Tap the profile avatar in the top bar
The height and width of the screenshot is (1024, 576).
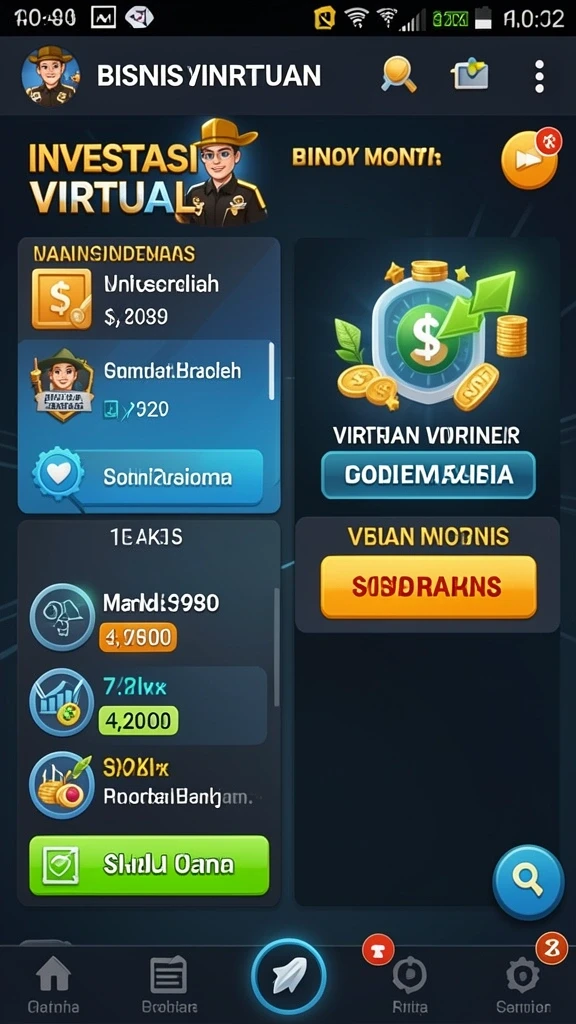point(50,76)
